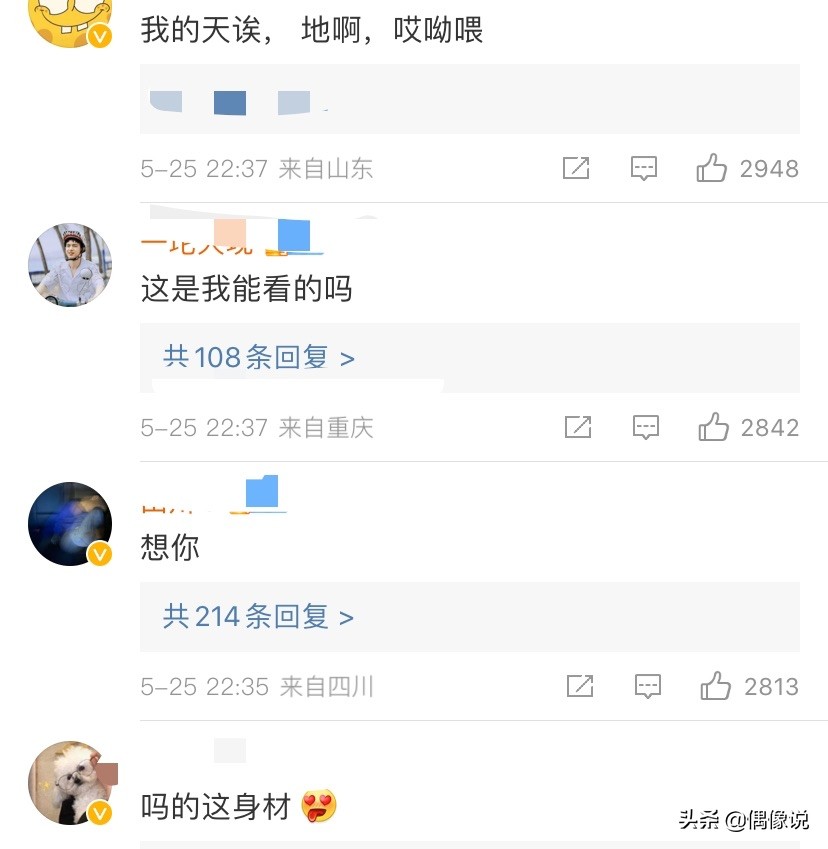Open replies via the chevron after 共214条回复

[x=349, y=617]
